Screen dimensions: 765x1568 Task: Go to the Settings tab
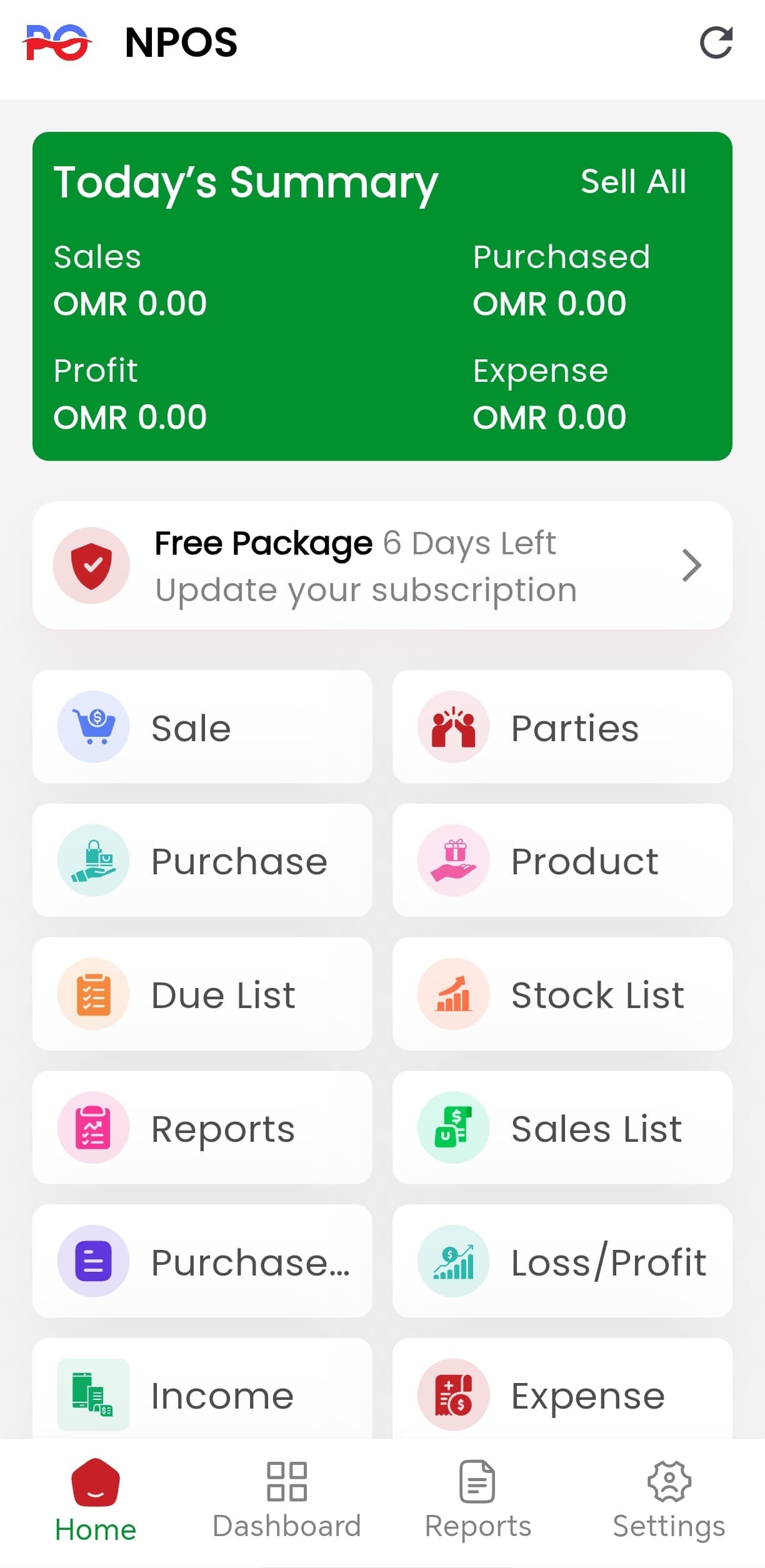pyautogui.click(x=669, y=1501)
